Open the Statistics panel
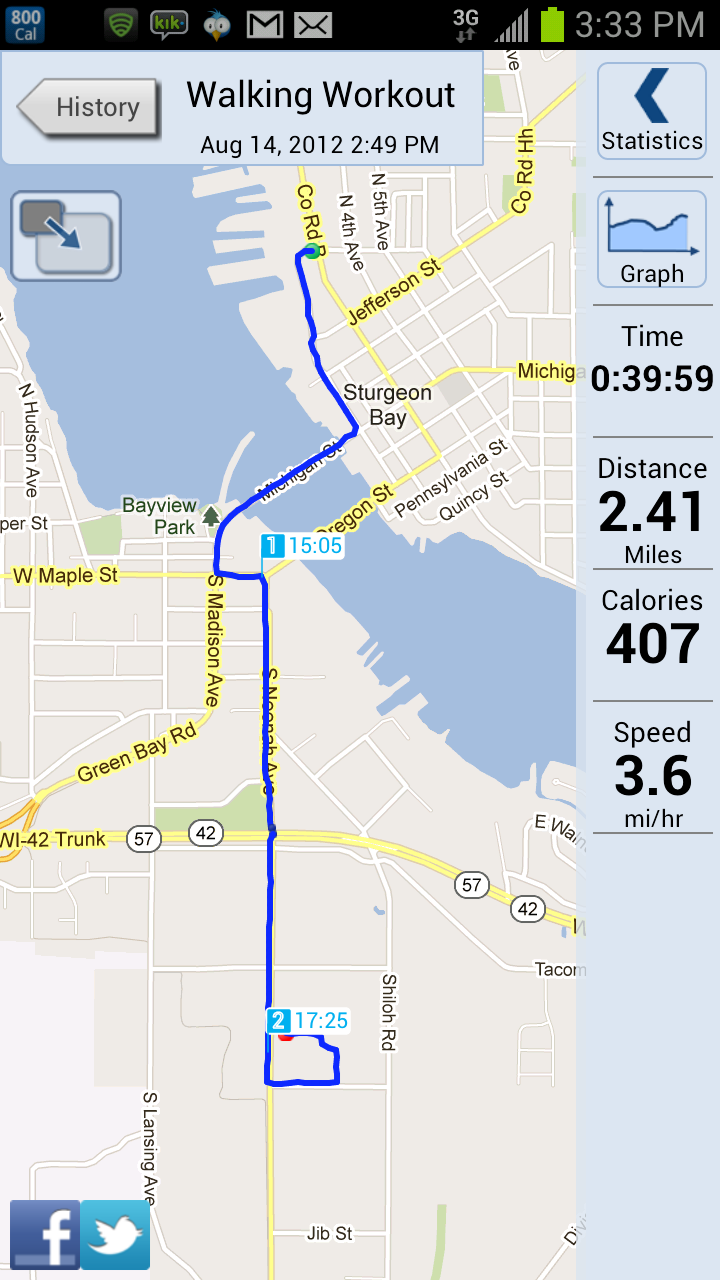 pos(652,109)
